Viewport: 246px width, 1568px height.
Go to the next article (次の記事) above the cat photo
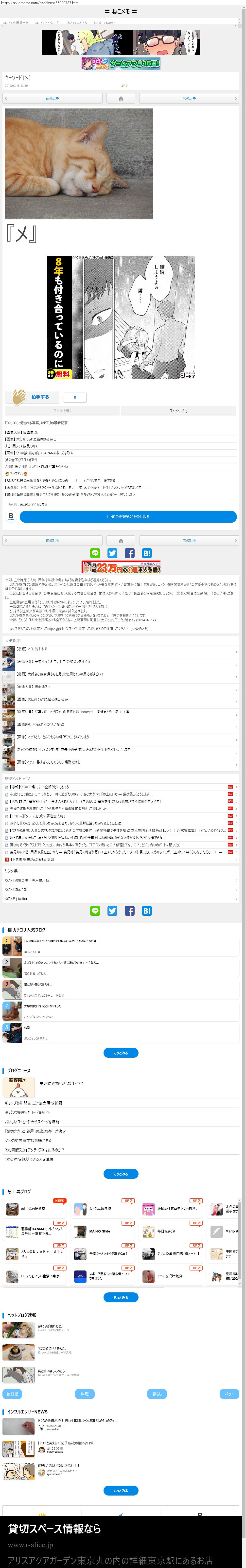click(x=189, y=98)
